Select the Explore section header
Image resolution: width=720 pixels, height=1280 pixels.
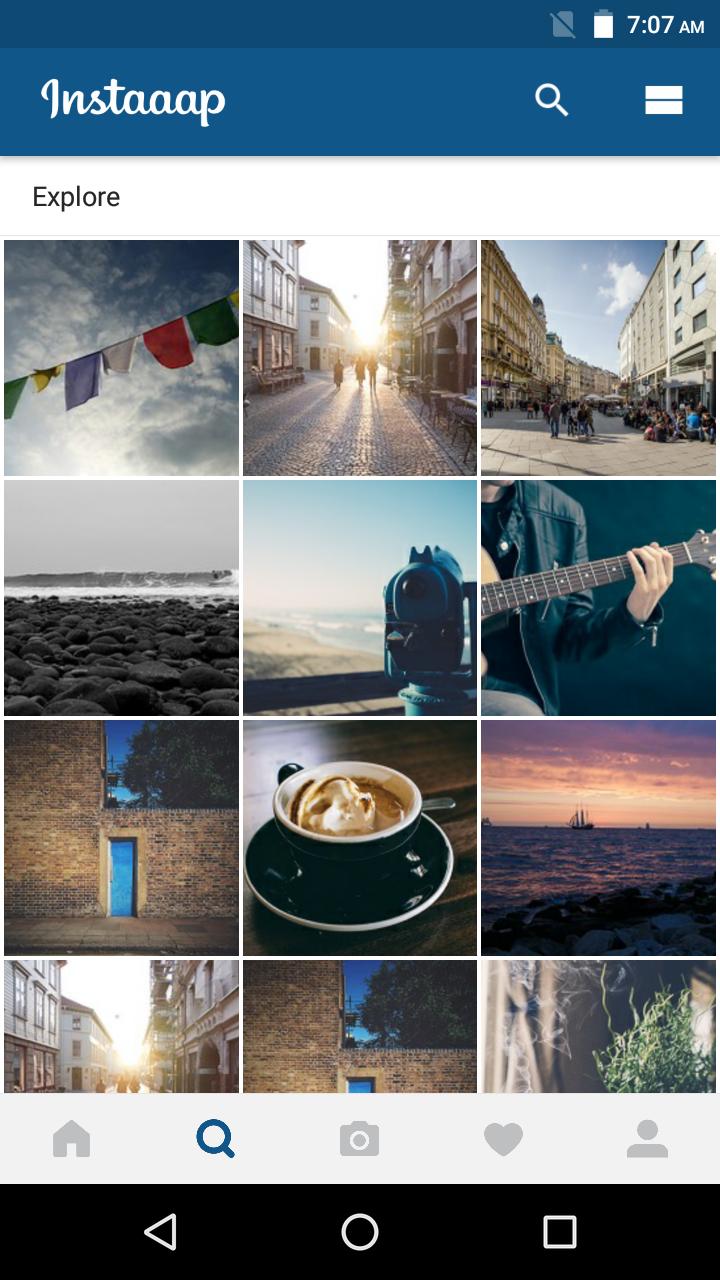click(x=76, y=197)
